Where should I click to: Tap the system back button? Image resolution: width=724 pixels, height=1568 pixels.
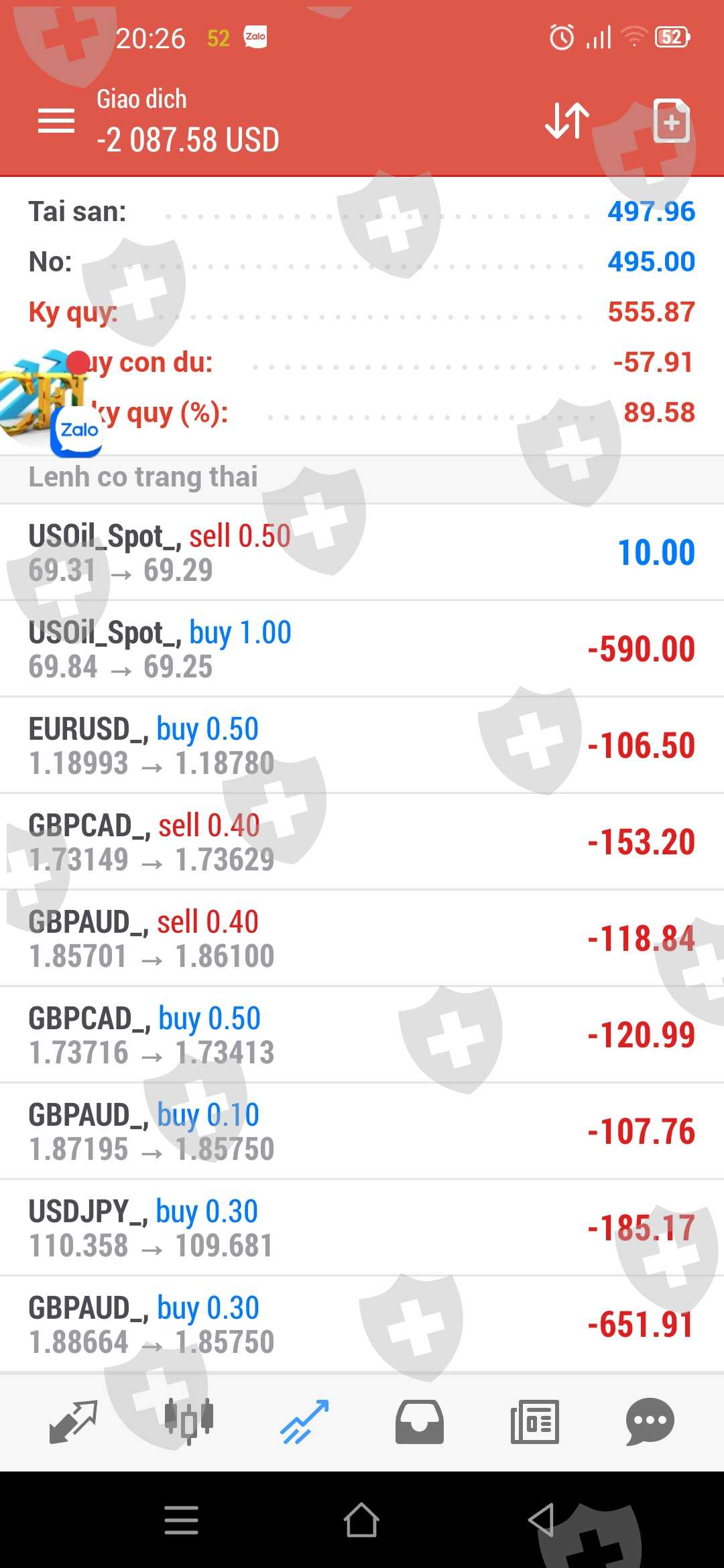[542, 1520]
